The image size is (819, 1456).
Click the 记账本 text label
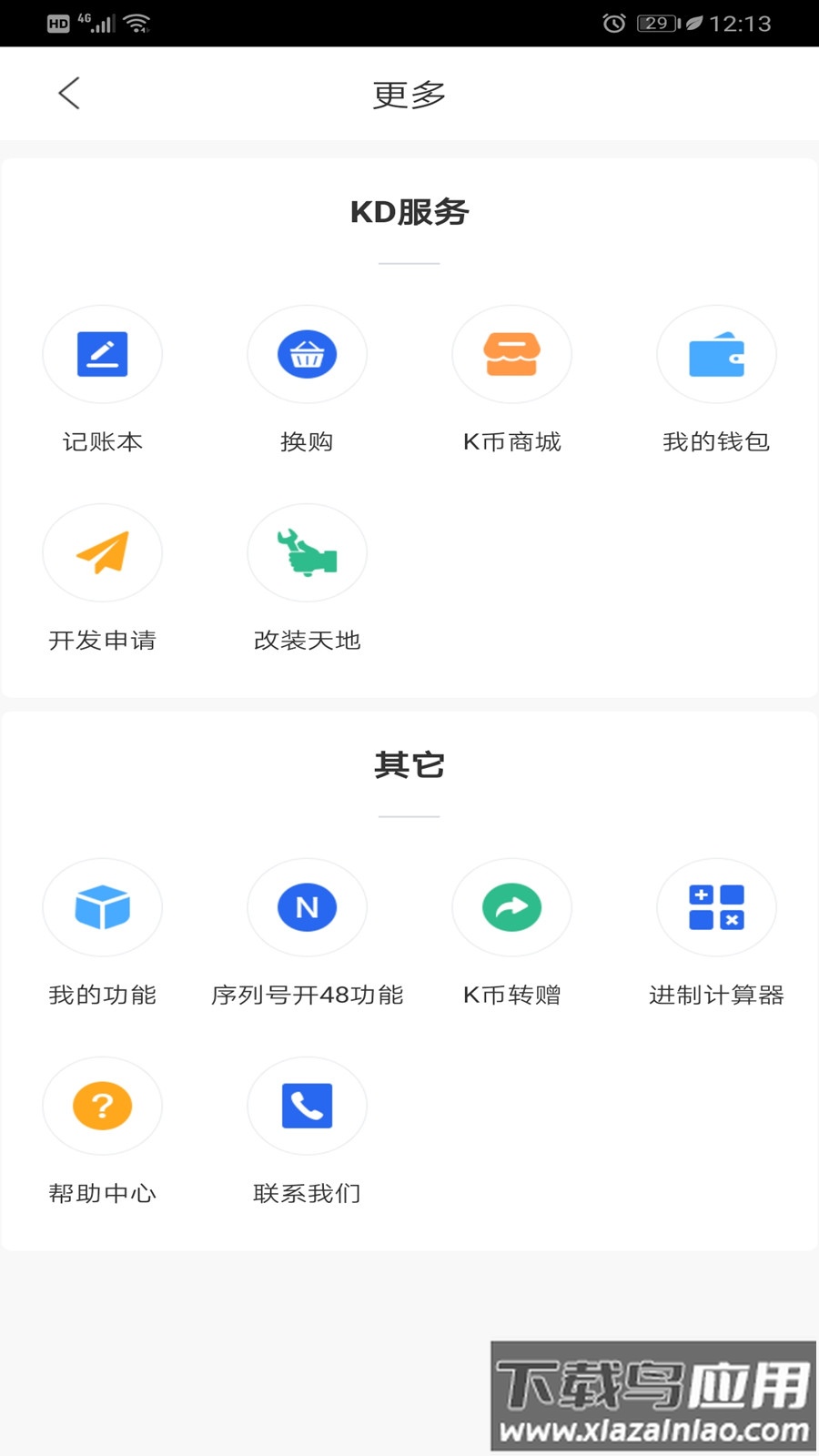click(x=102, y=442)
